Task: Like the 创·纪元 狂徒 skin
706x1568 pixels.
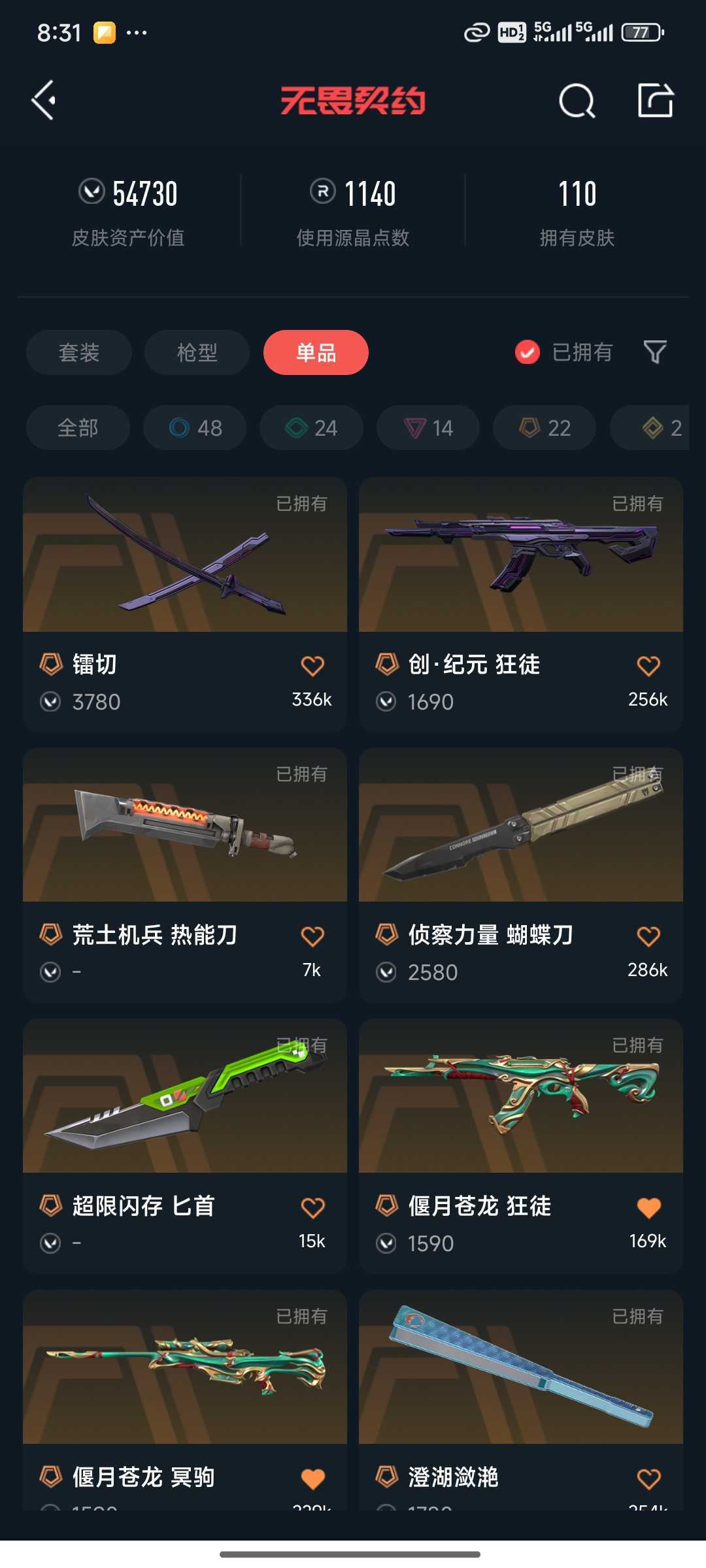Action: click(648, 666)
